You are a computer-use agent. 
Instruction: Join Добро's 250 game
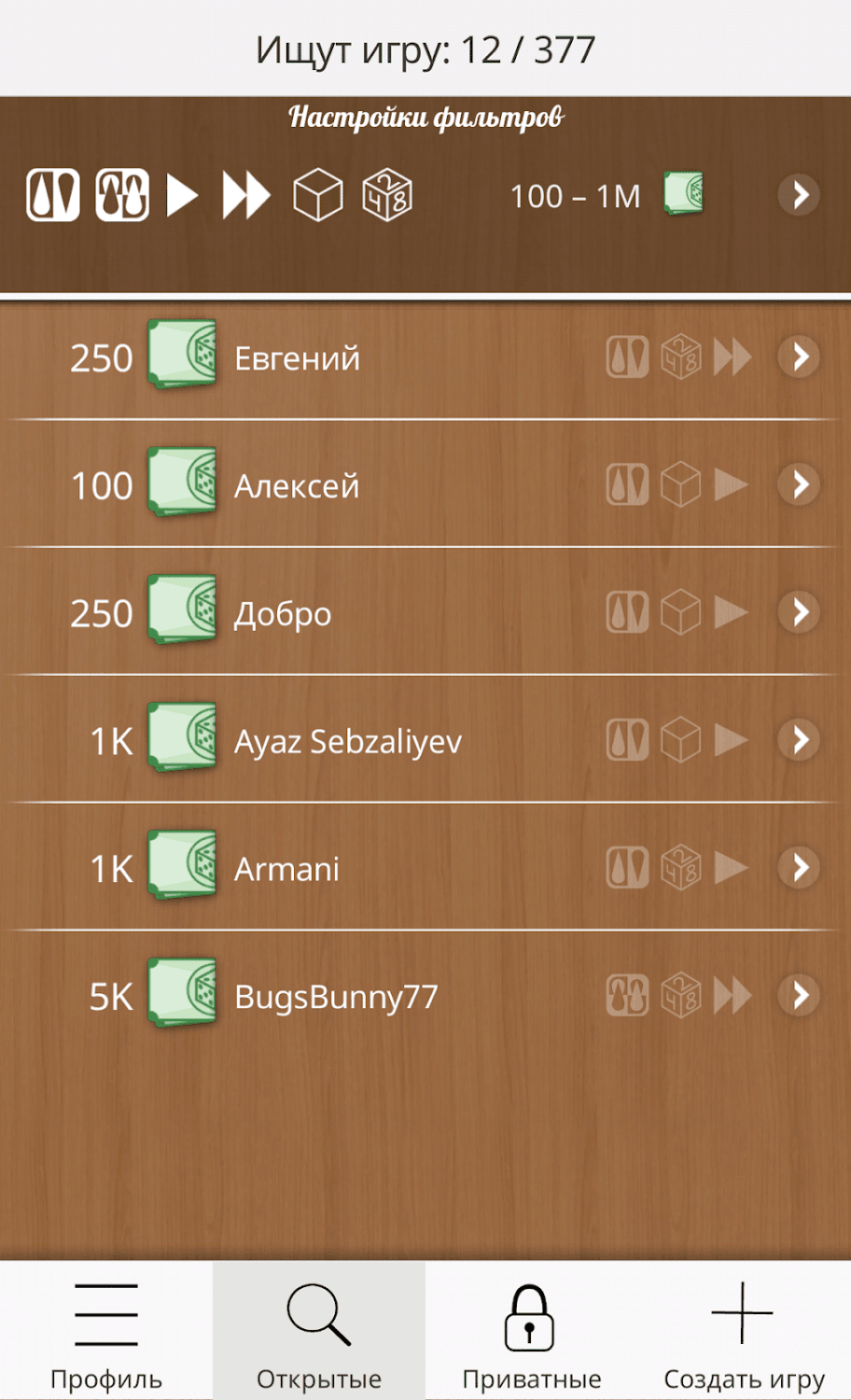(799, 612)
